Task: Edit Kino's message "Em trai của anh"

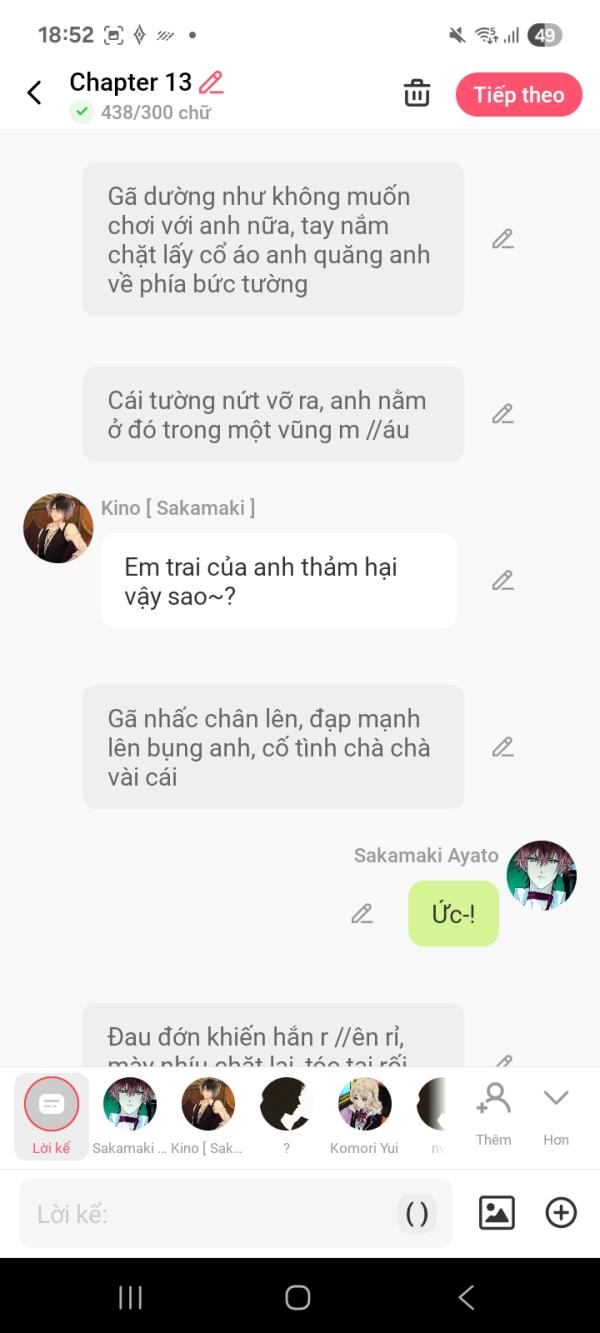Action: coord(502,580)
